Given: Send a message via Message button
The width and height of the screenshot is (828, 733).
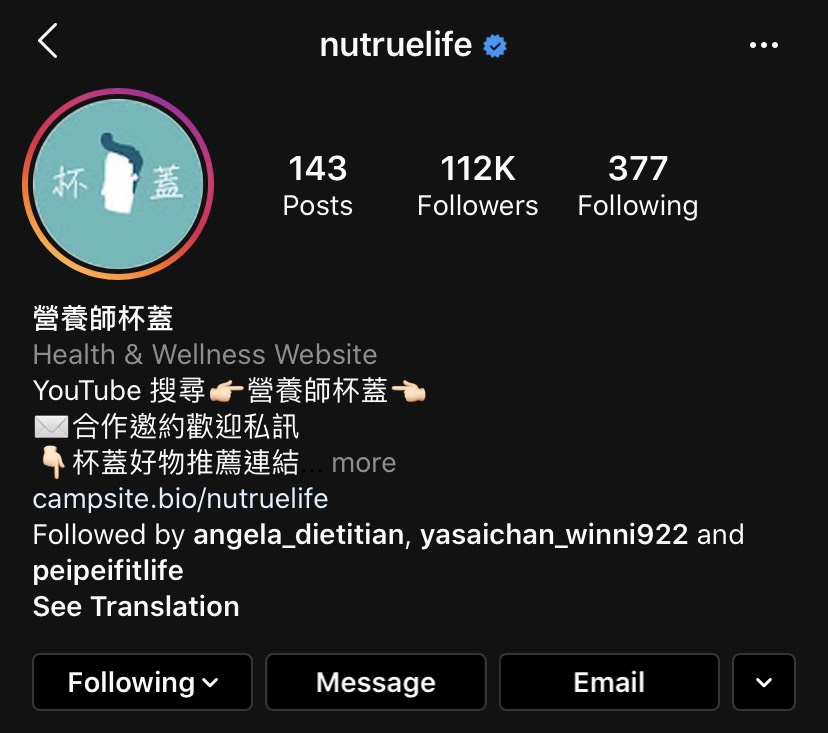Looking at the screenshot, I should coord(375,682).
